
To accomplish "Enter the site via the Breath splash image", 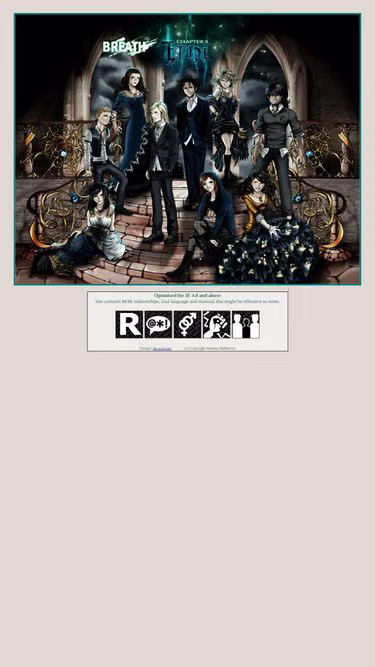I will (x=188, y=149).
